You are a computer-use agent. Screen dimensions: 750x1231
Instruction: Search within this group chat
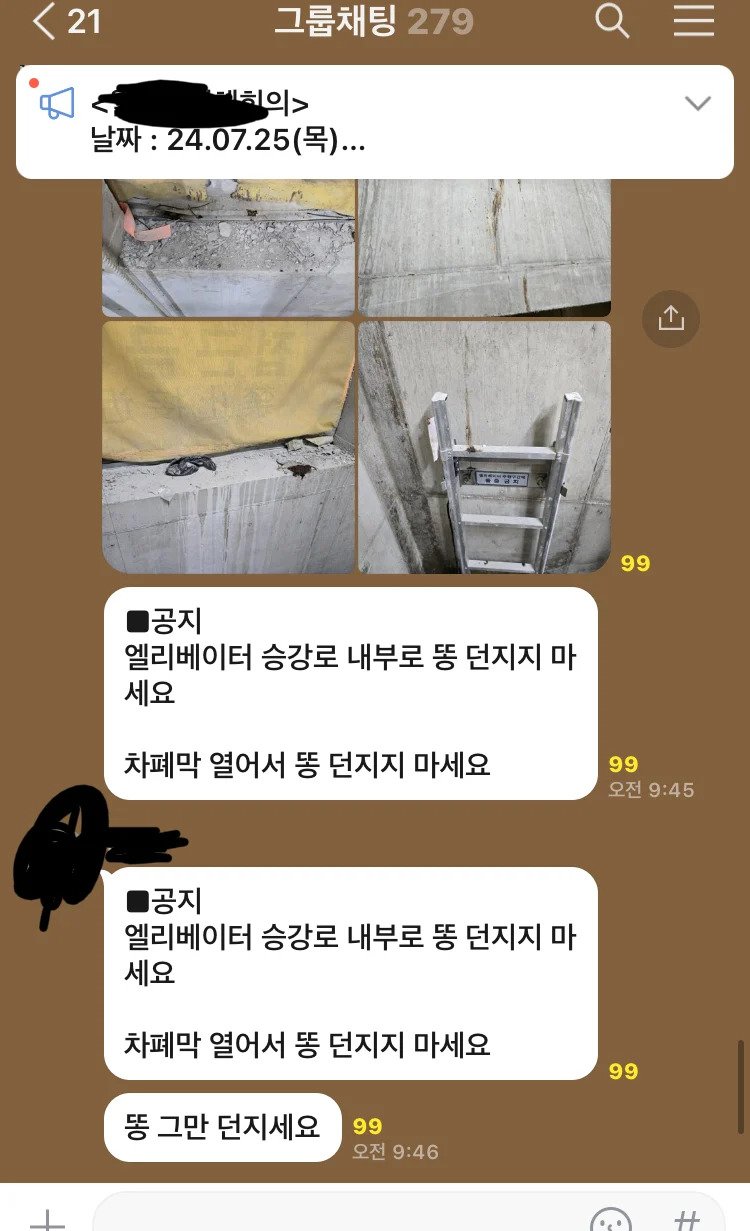click(612, 21)
